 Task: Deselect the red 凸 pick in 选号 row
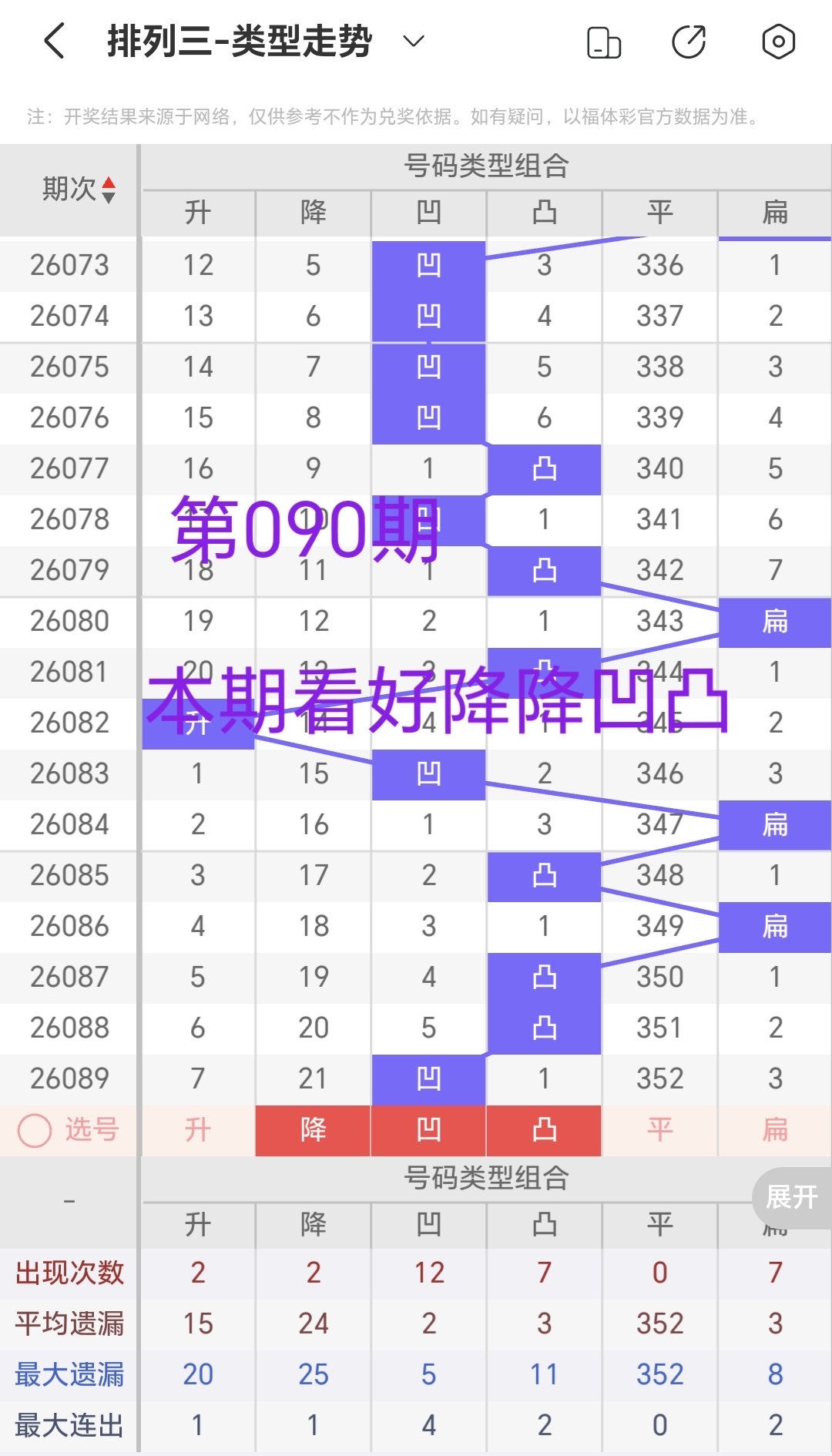(x=545, y=1130)
